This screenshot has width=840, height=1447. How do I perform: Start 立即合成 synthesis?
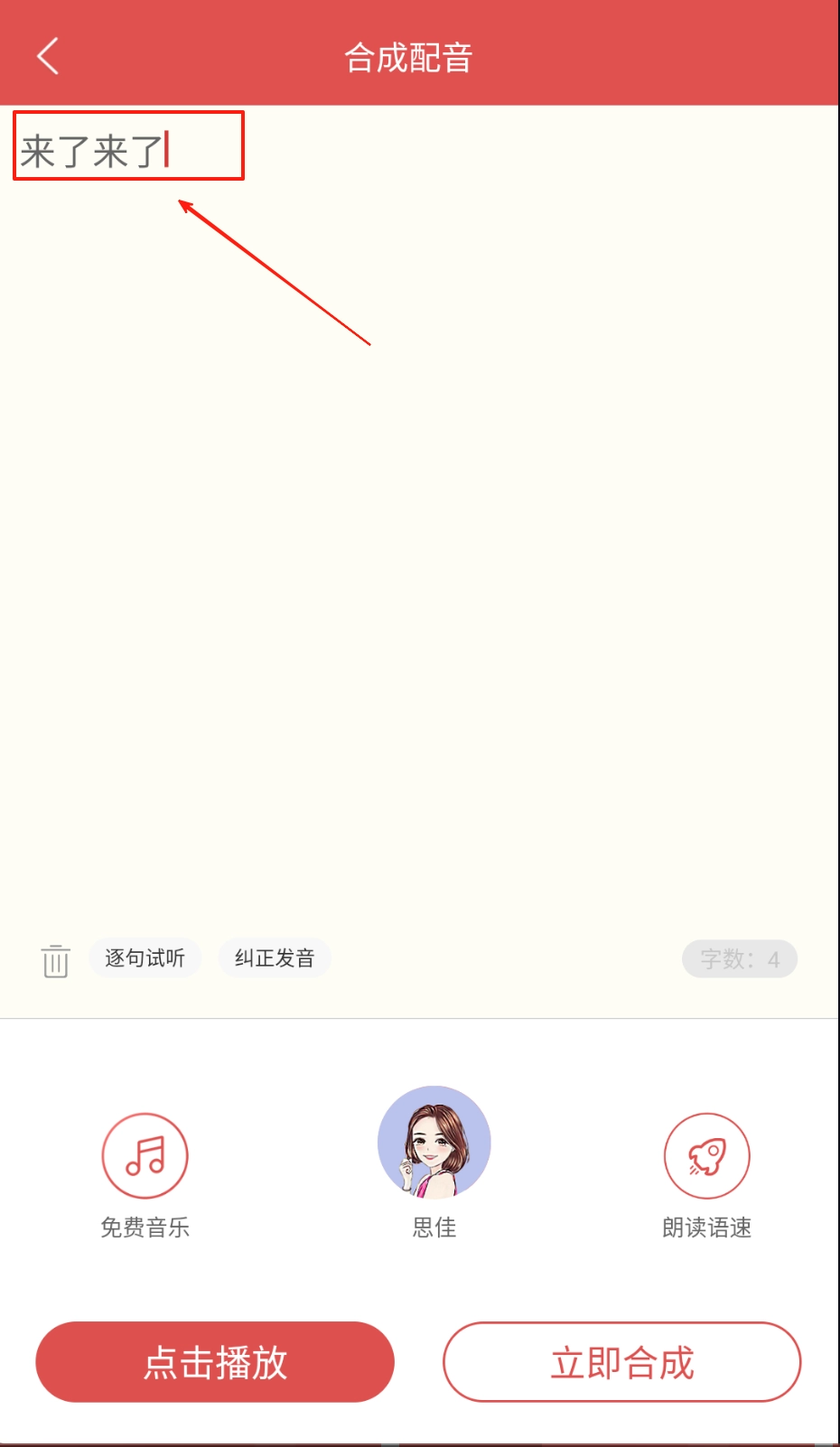pos(621,1362)
